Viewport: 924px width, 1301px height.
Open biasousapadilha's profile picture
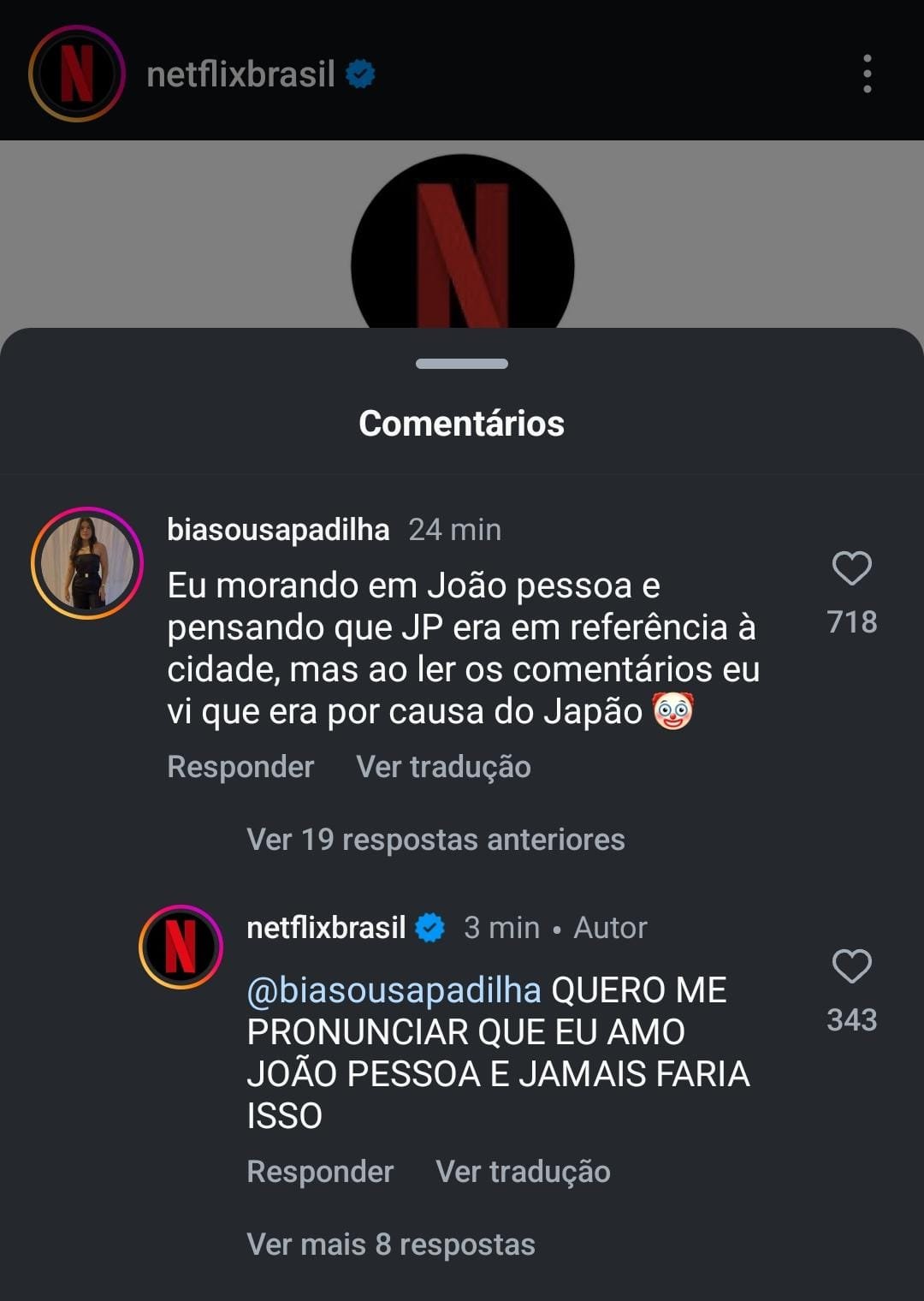(x=87, y=562)
